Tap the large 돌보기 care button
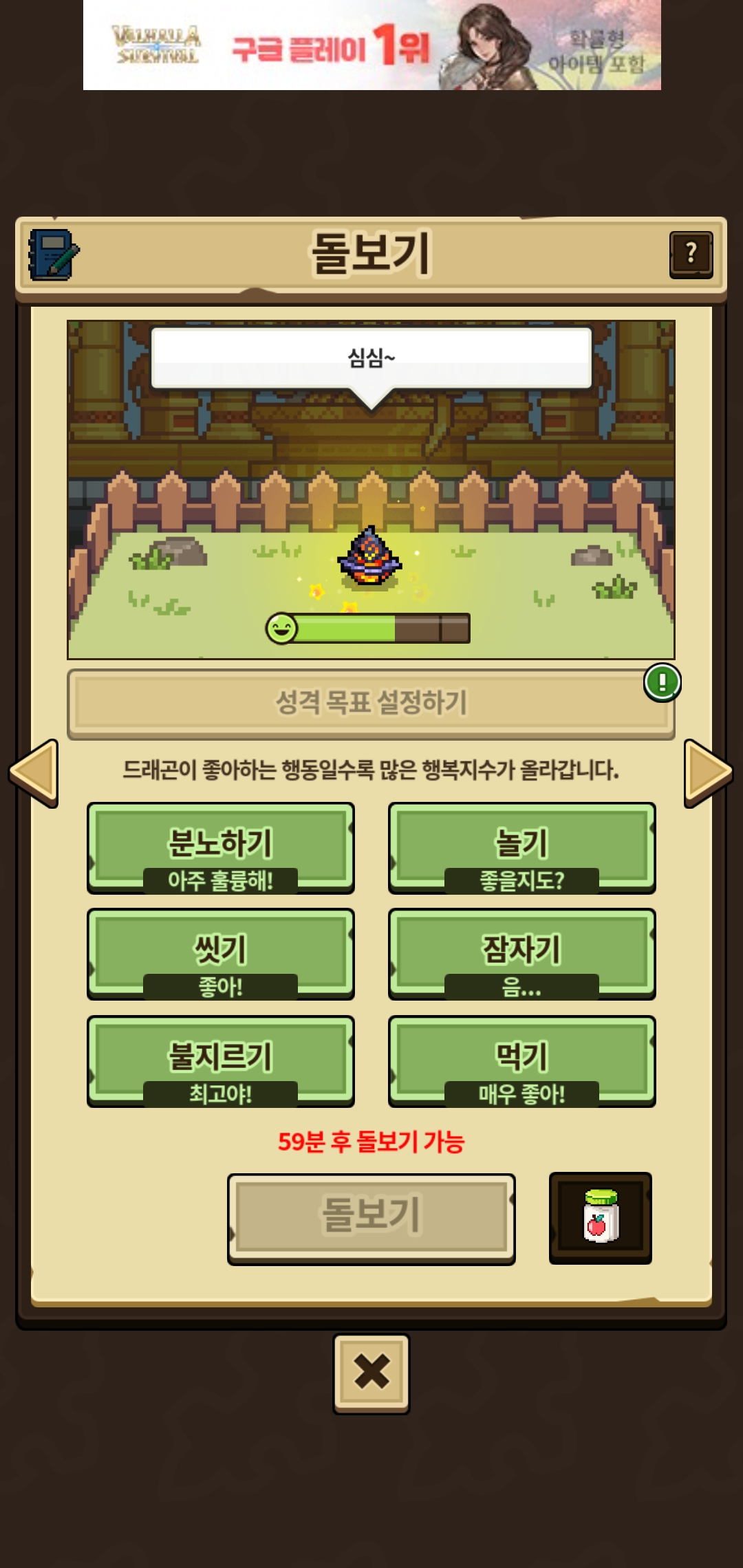The width and height of the screenshot is (743, 1568). 371,1219
